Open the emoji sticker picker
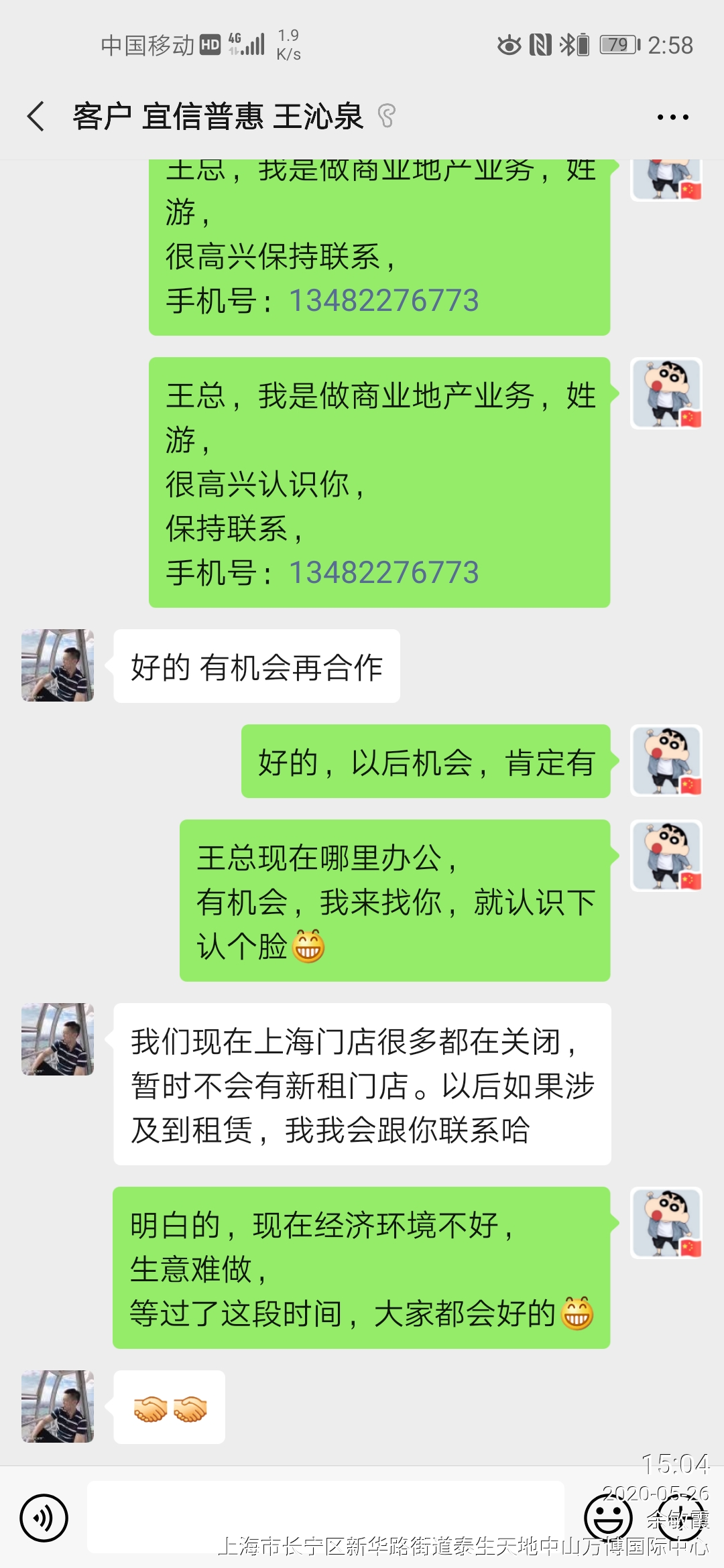Viewport: 724px width, 1568px height. point(608,1518)
